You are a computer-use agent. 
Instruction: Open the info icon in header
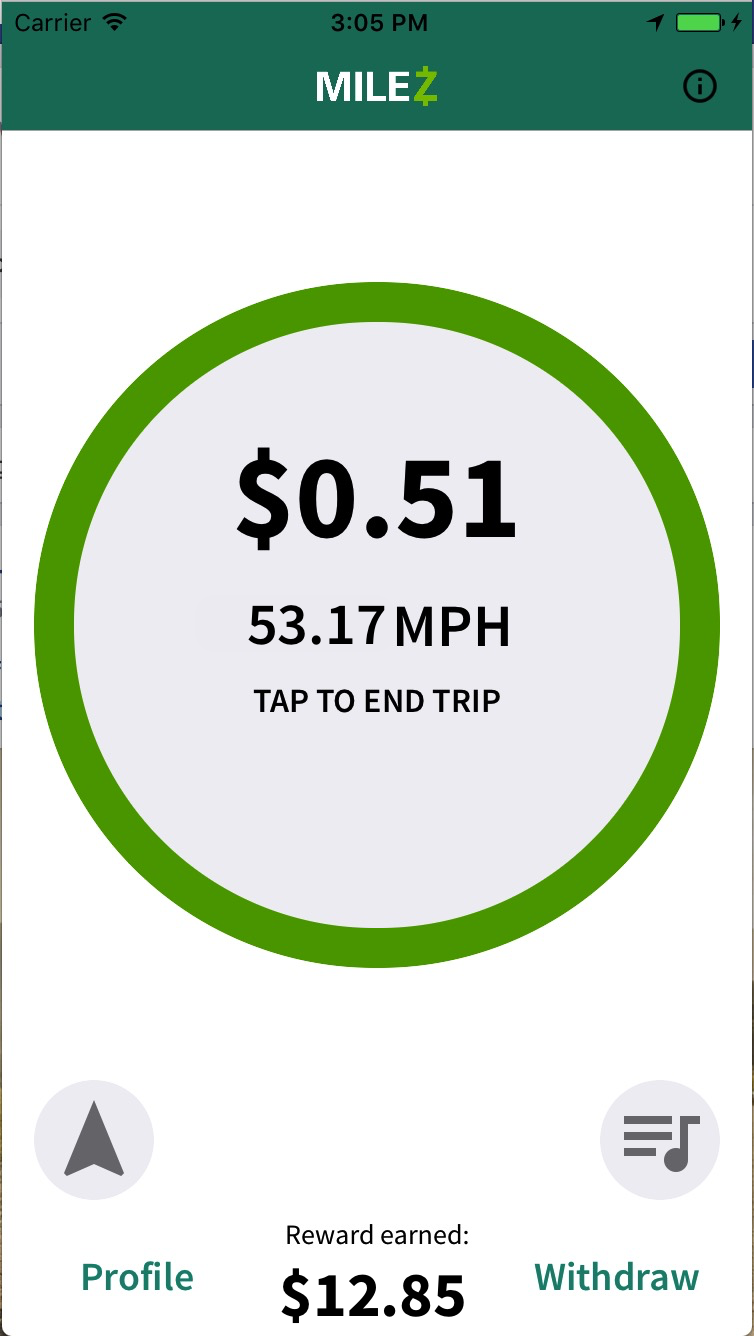pyautogui.click(x=699, y=88)
